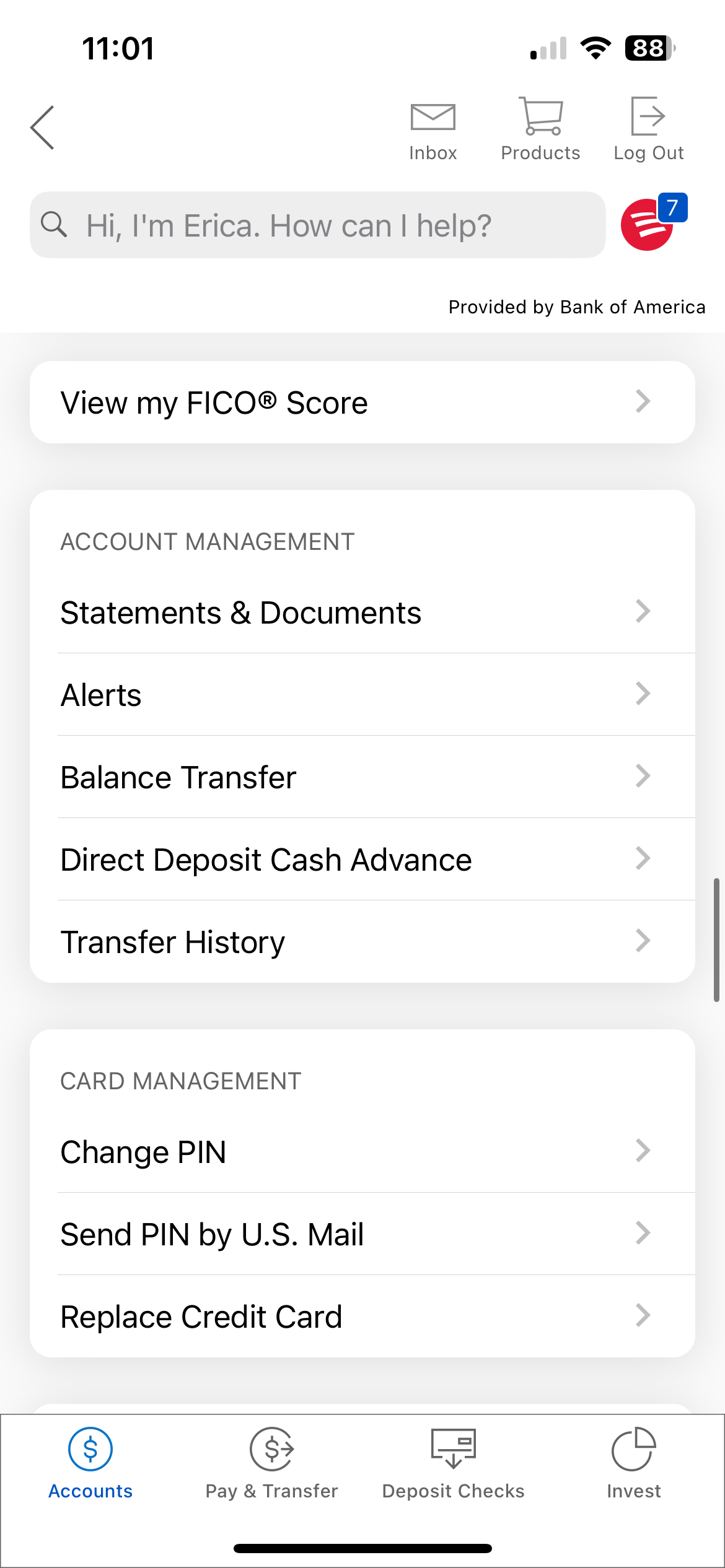
Task: Open the Alerts row
Action: click(362, 695)
